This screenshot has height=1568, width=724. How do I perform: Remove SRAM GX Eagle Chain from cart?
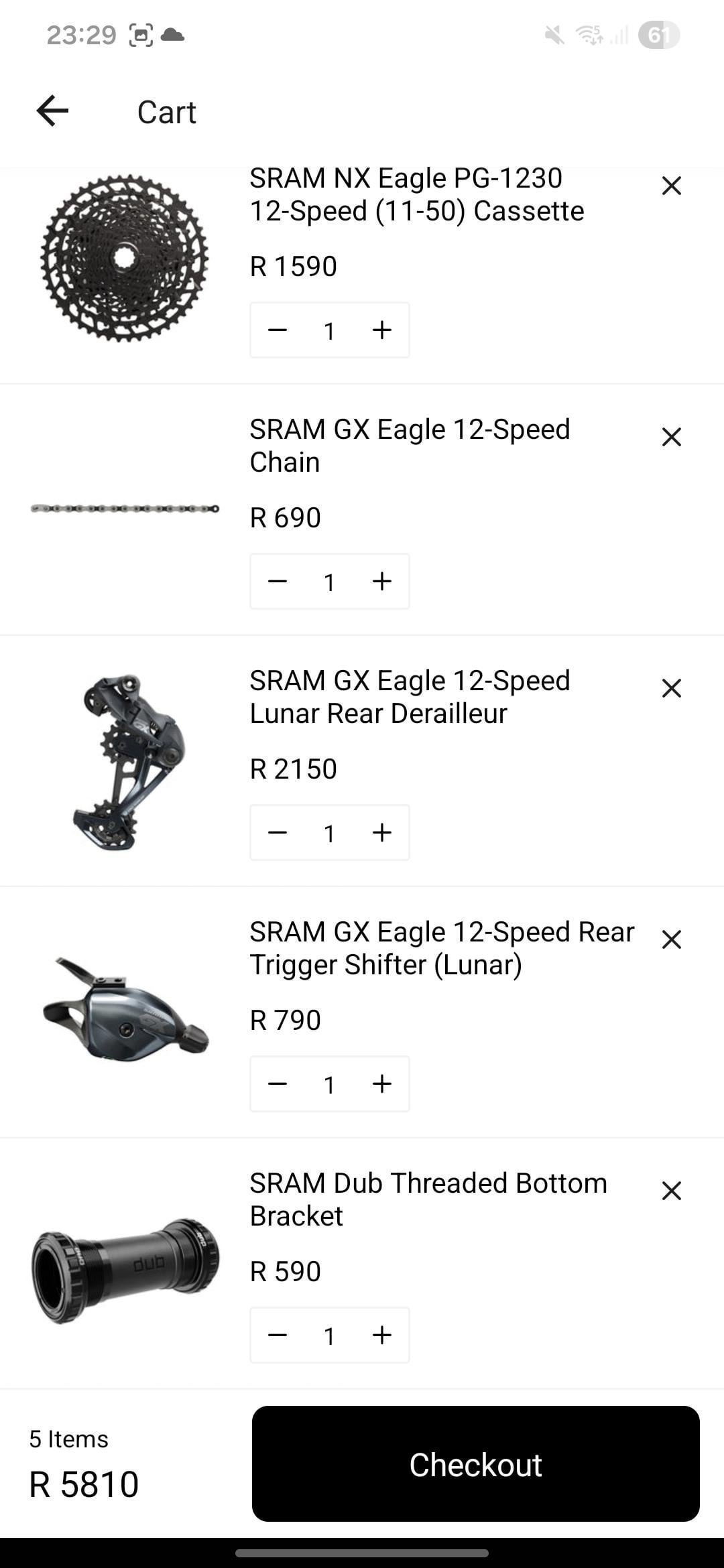pyautogui.click(x=671, y=437)
